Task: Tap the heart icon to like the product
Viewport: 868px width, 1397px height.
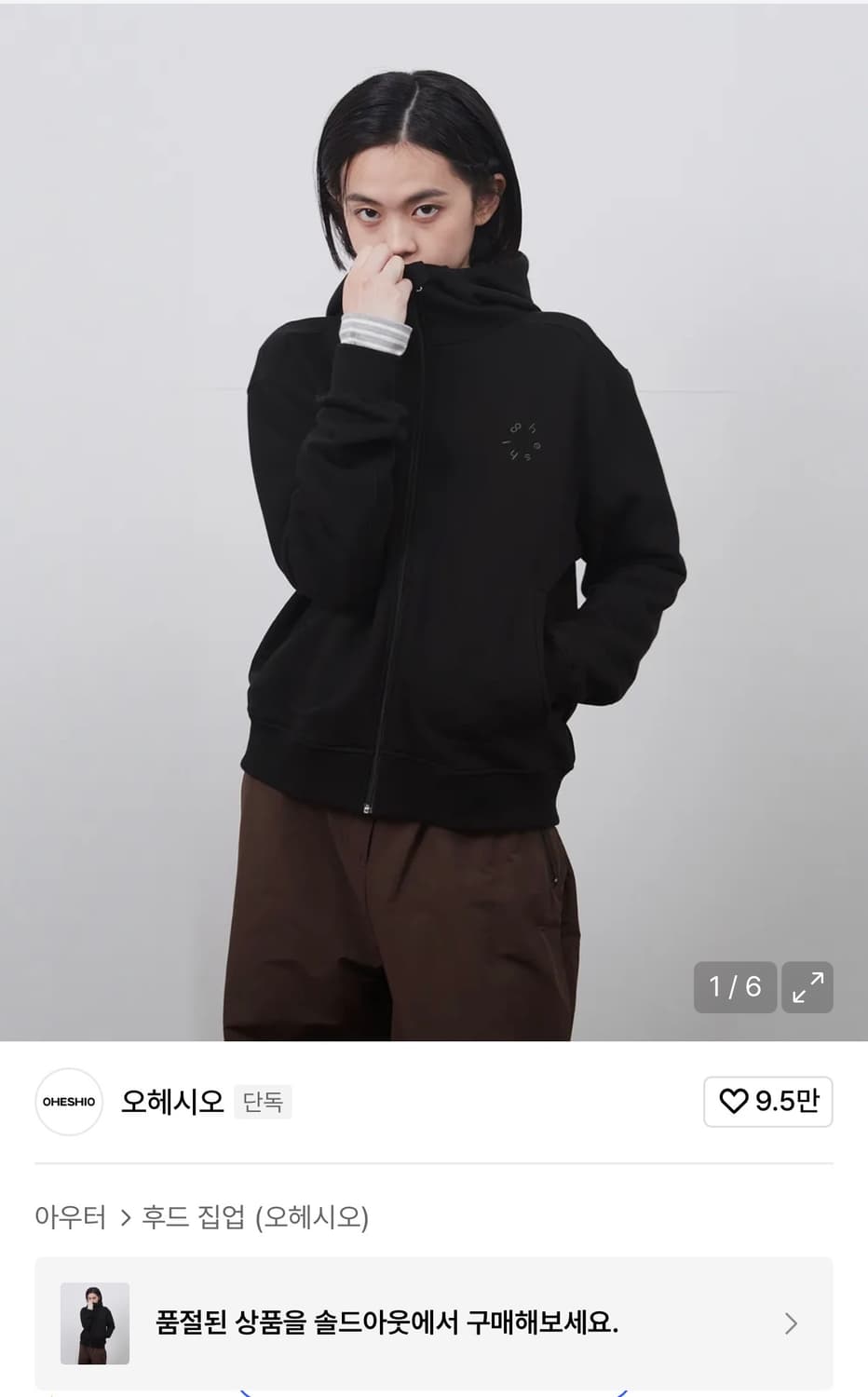Action: click(x=736, y=1102)
